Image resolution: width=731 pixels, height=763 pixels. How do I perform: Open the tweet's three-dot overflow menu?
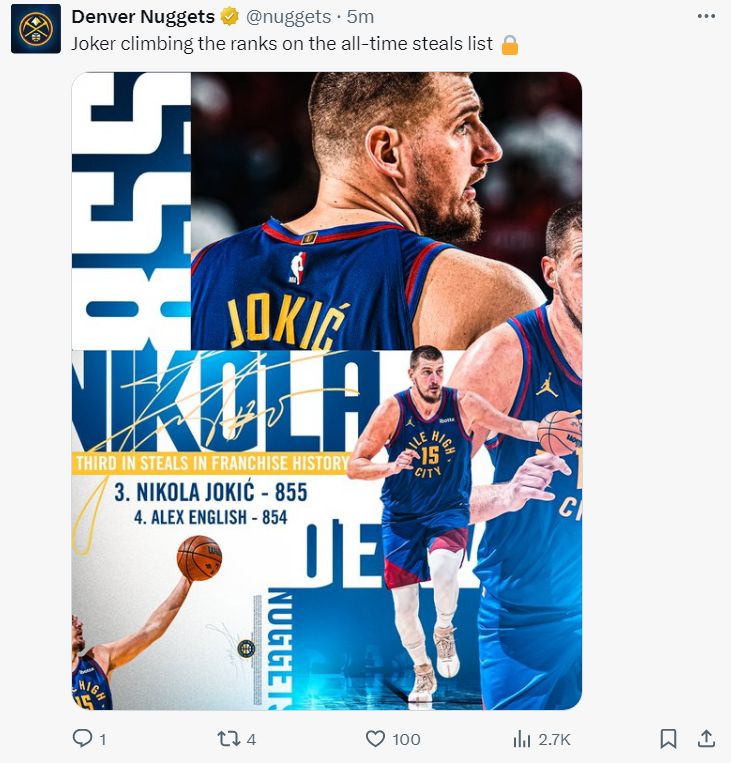(x=706, y=17)
